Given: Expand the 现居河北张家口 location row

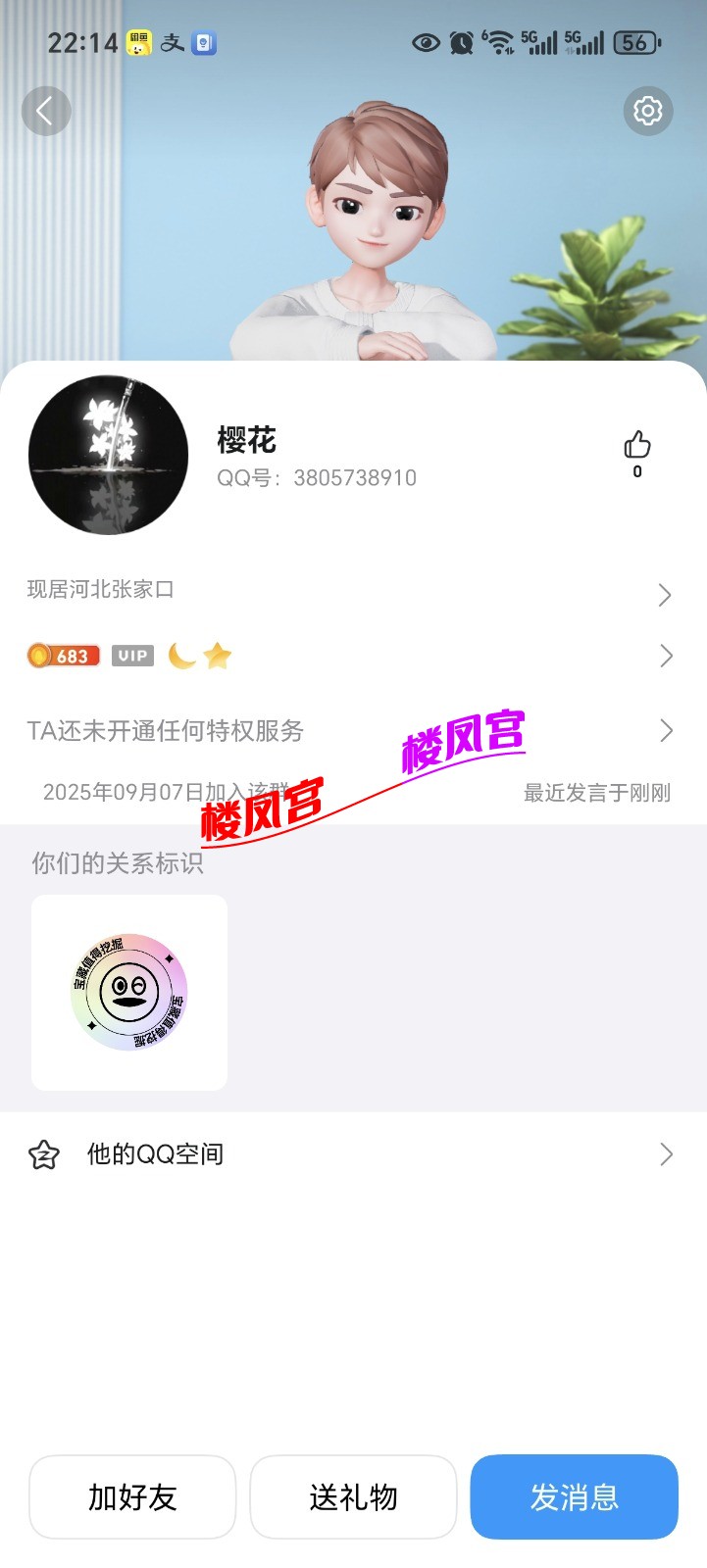Looking at the screenshot, I should click(x=666, y=594).
